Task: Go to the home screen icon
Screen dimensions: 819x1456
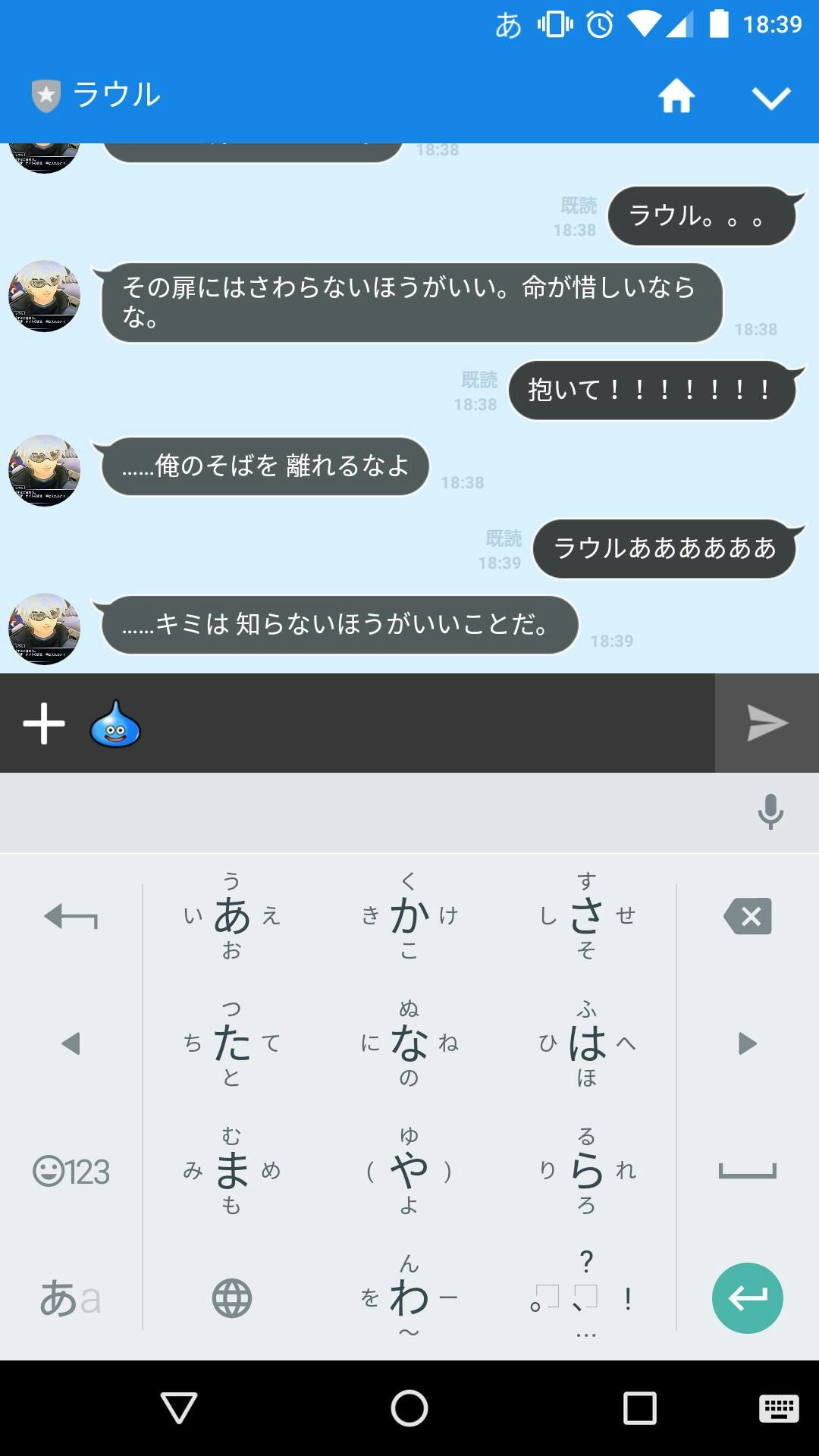Action: [x=676, y=96]
